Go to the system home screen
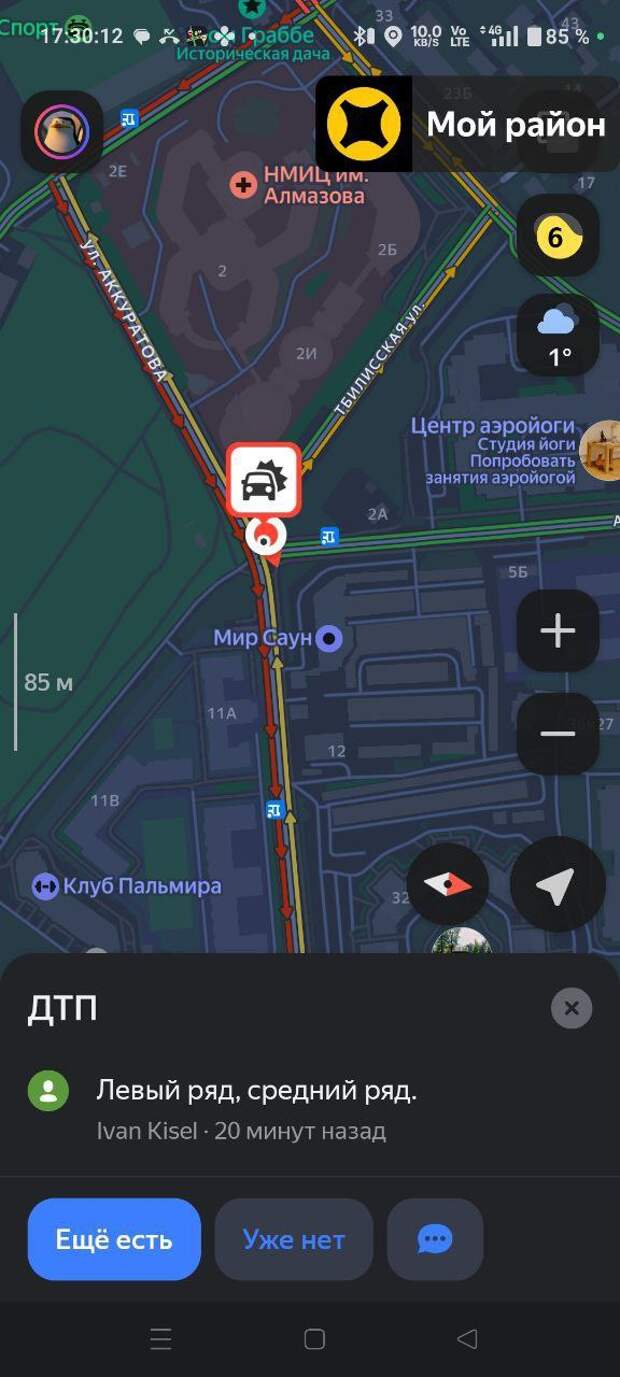The image size is (620, 1377). point(314,1339)
